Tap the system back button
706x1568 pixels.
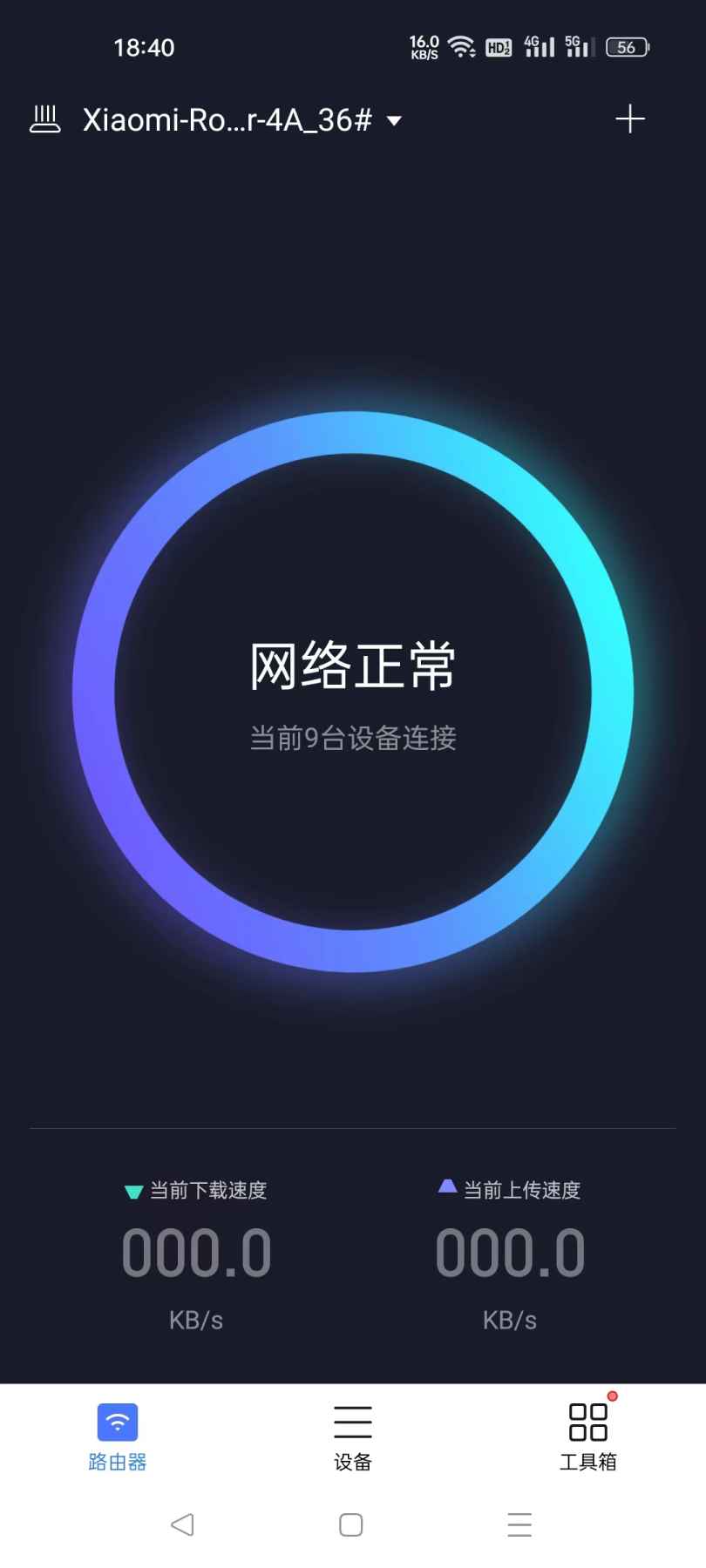click(x=182, y=1524)
